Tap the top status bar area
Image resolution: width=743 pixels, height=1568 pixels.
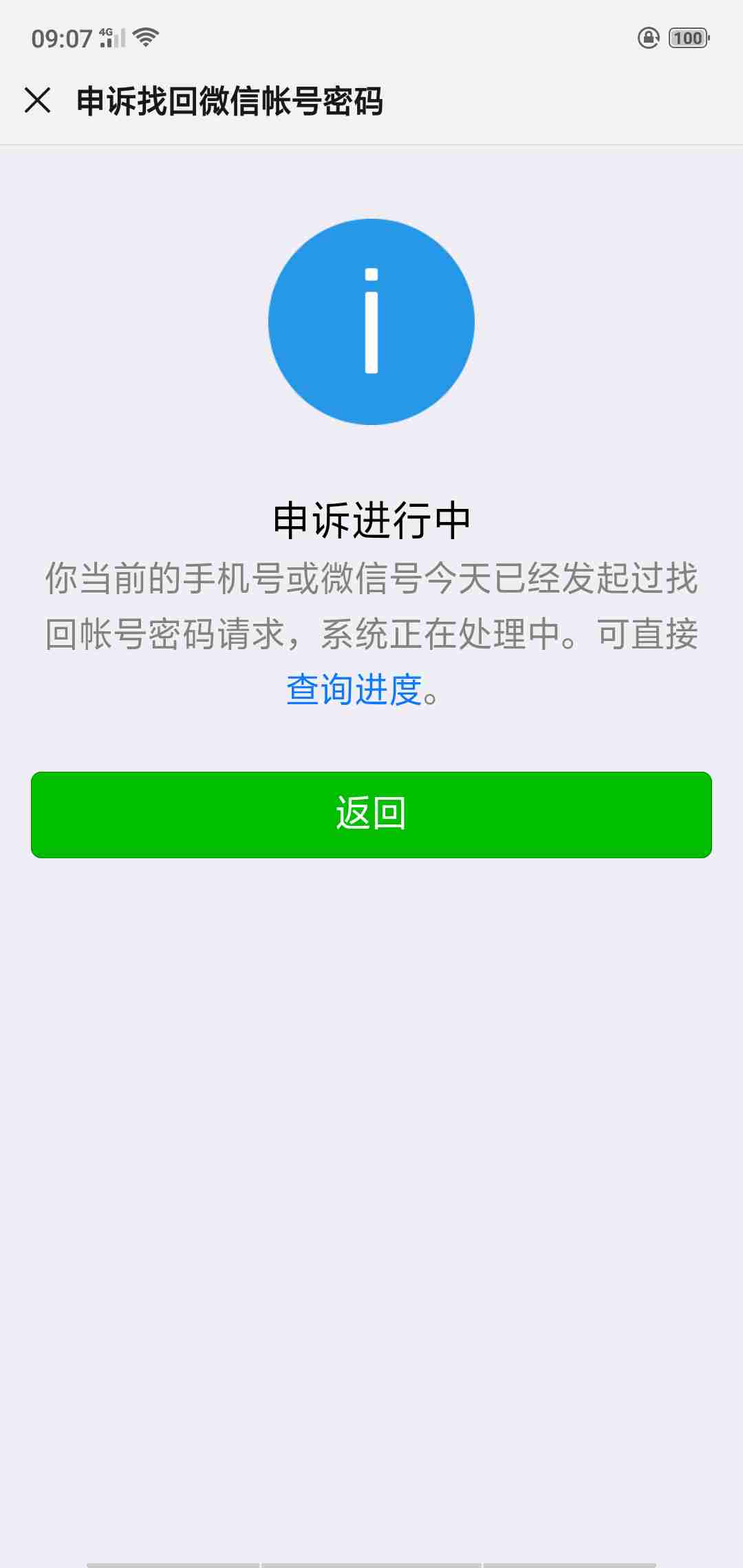(371, 38)
